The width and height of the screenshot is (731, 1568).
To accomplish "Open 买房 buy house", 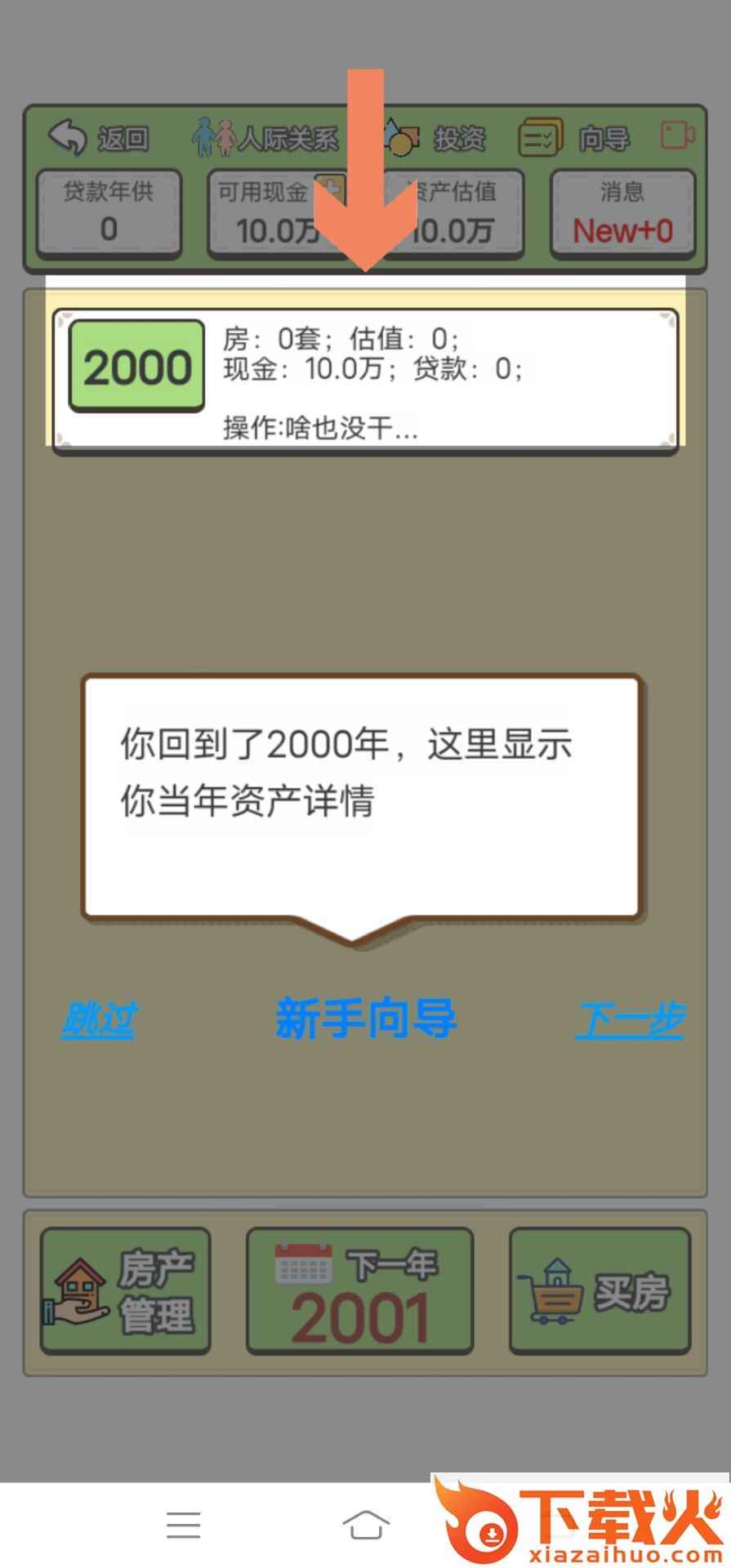I will click(600, 1291).
